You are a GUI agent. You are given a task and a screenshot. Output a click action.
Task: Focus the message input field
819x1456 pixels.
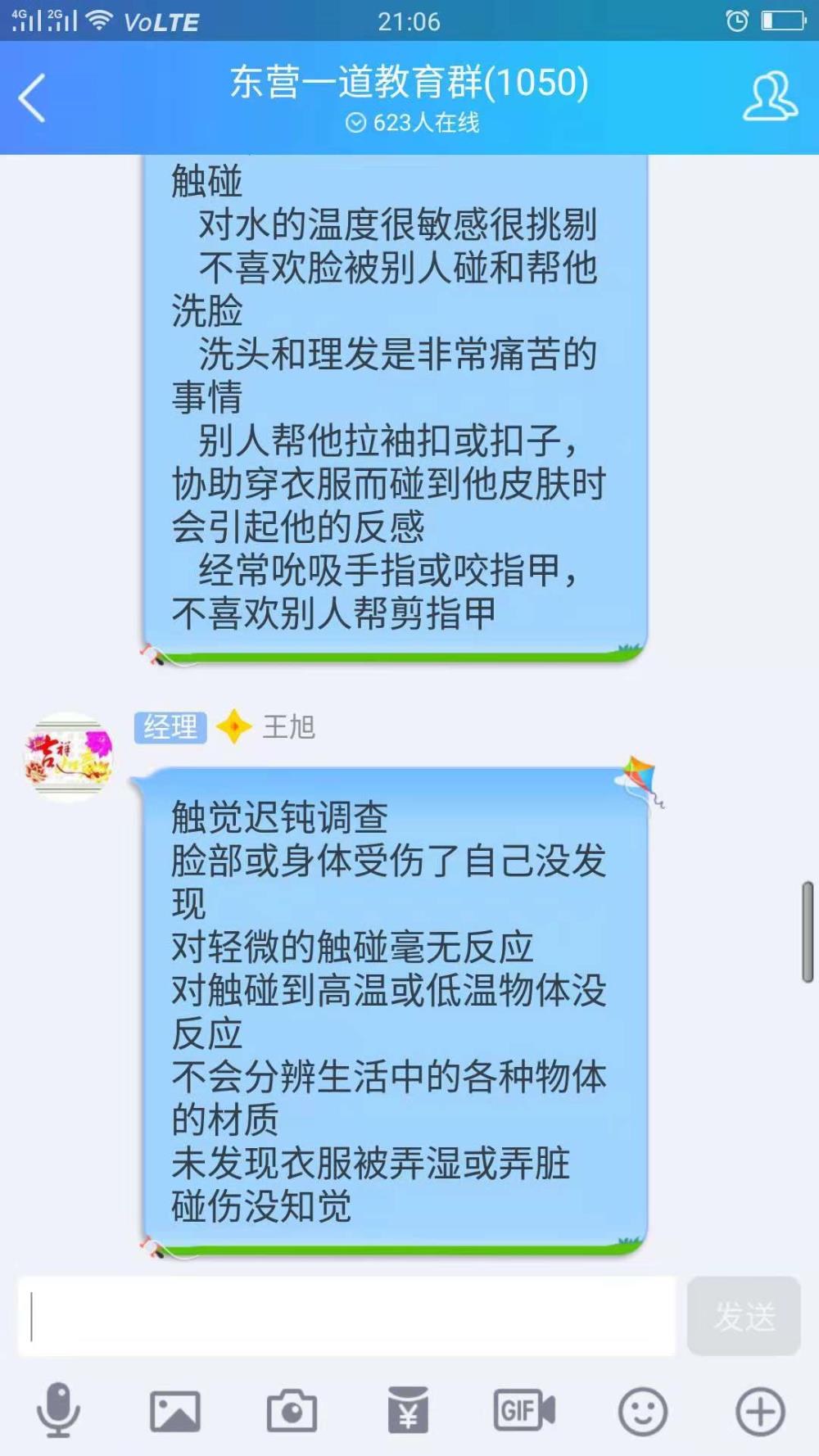pyautogui.click(x=347, y=1316)
